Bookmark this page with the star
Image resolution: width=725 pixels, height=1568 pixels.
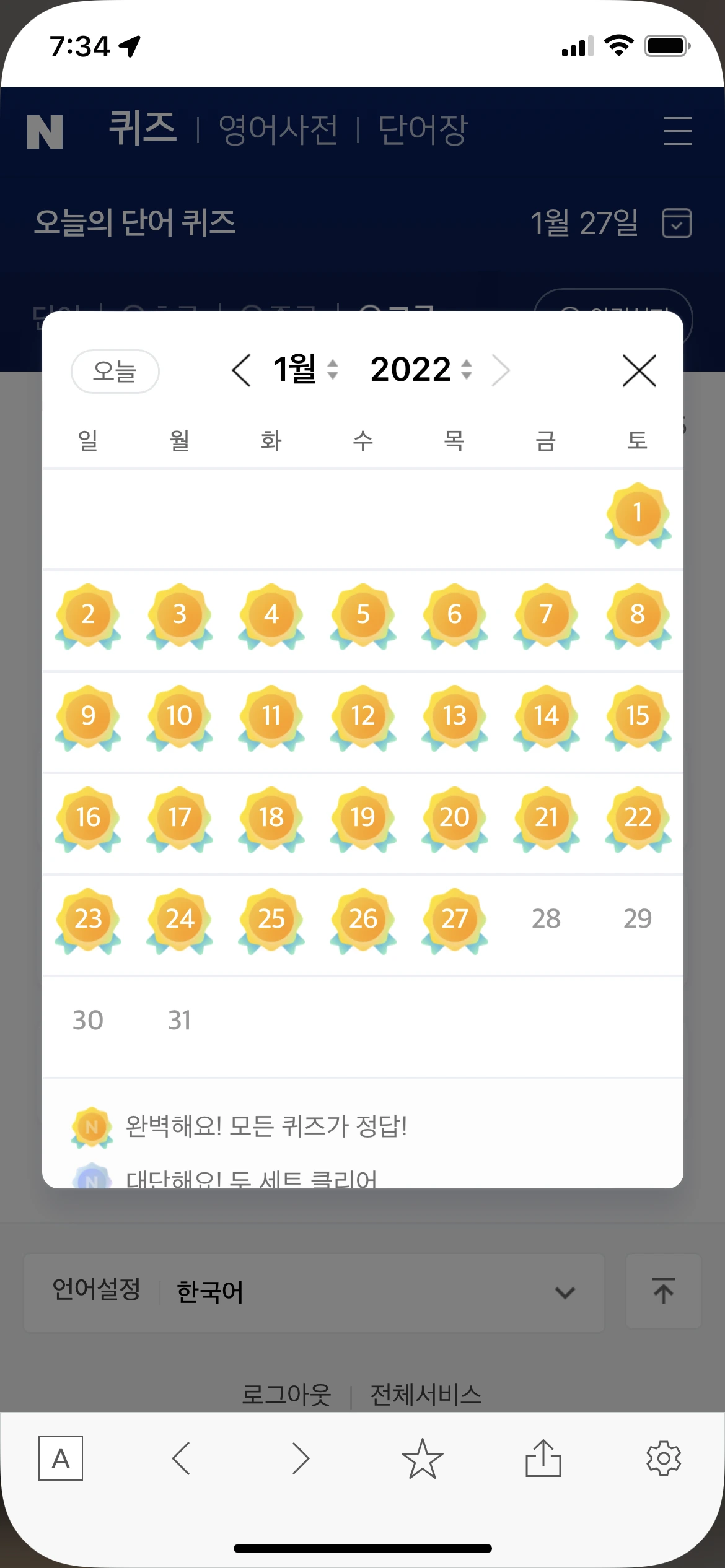tap(422, 1458)
